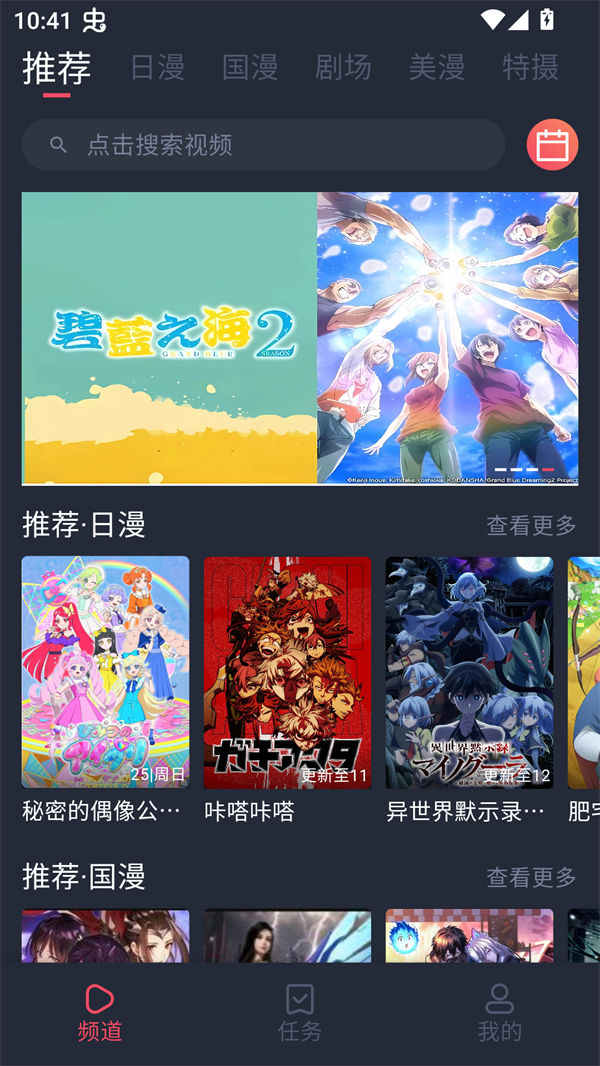Switch to the 日漫 tab
600x1066 pixels.
click(x=157, y=67)
